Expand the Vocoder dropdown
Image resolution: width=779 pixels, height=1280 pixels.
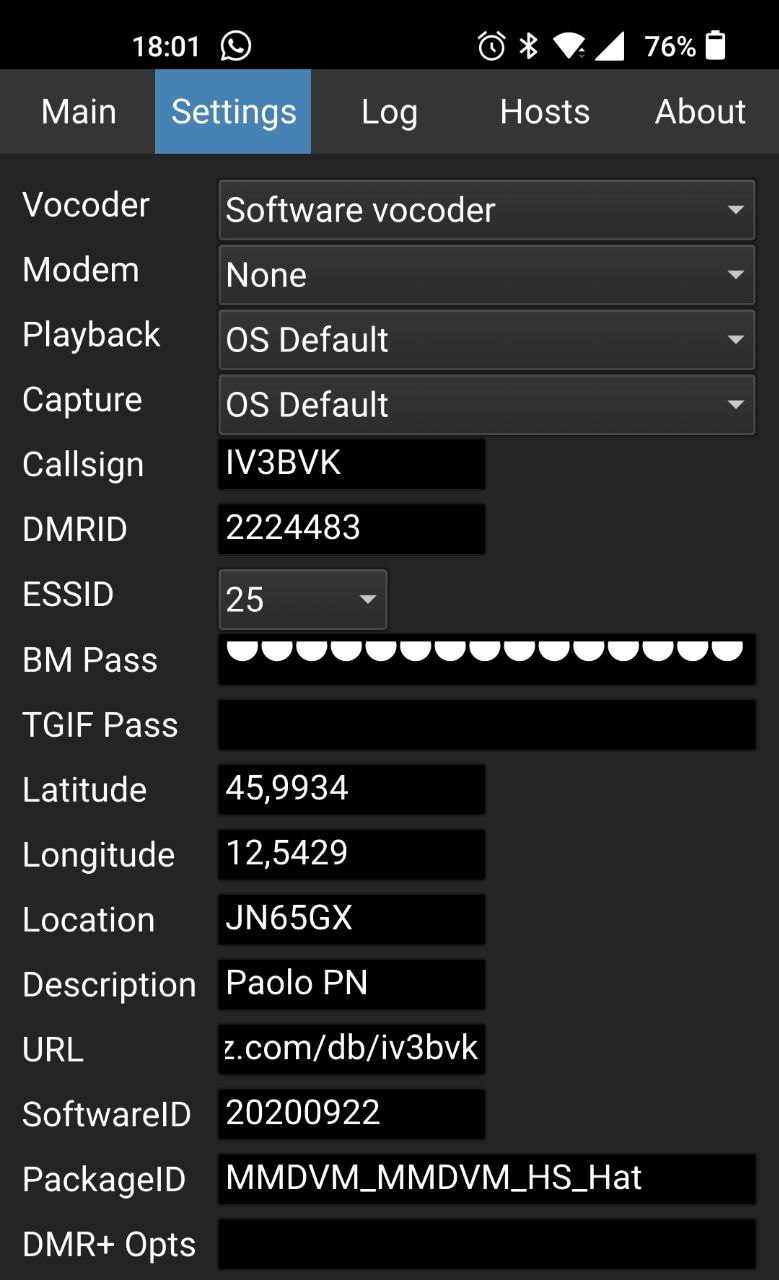click(x=487, y=210)
